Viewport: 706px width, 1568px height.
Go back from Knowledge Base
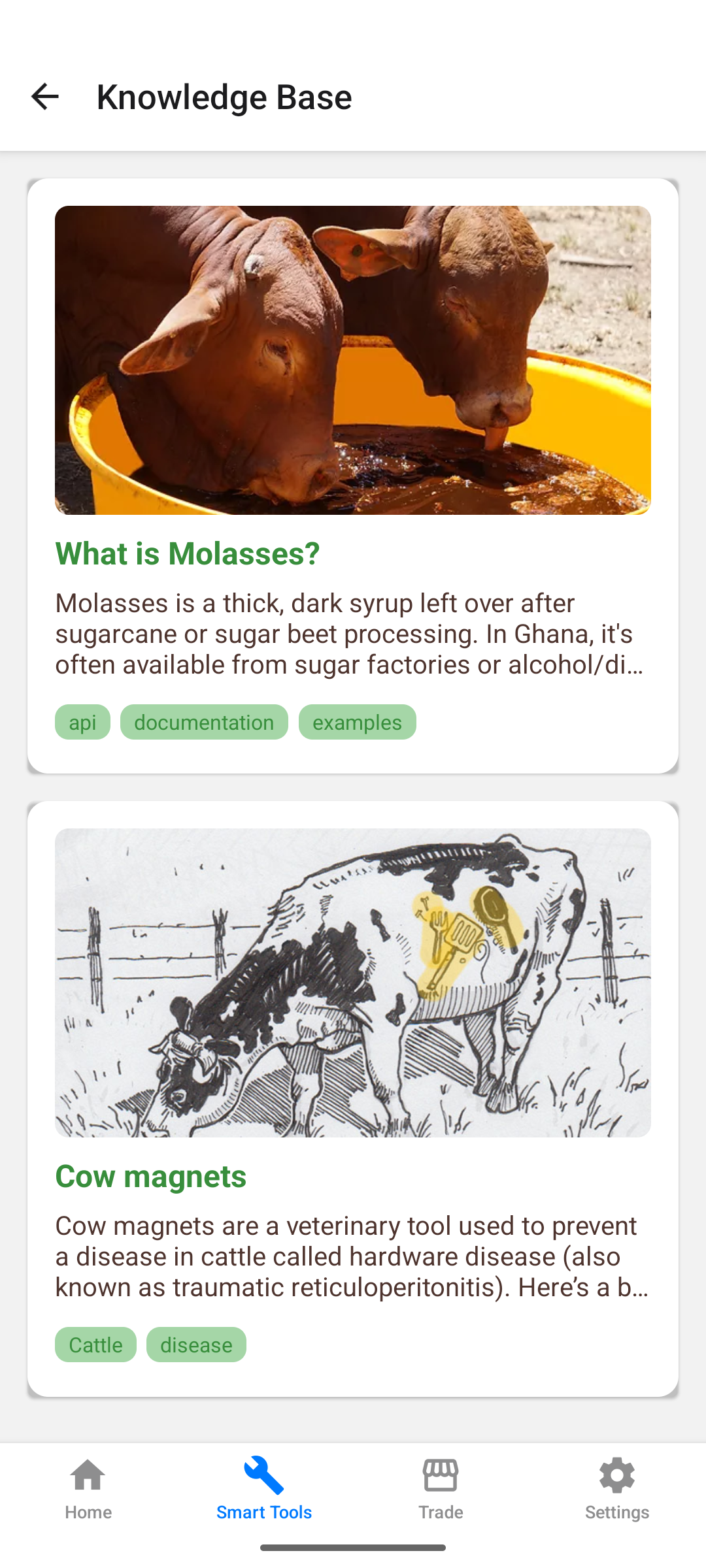(x=45, y=97)
